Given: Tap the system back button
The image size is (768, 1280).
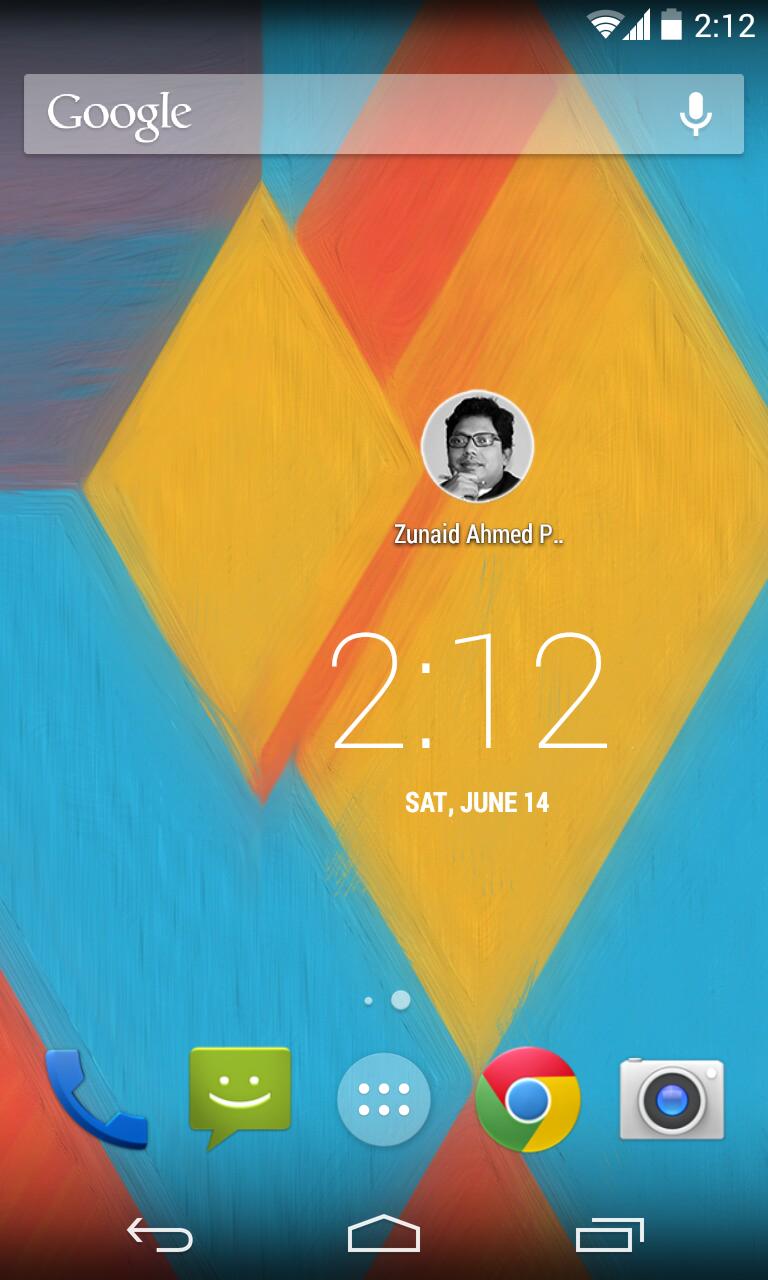Looking at the screenshot, I should pos(160,1236).
